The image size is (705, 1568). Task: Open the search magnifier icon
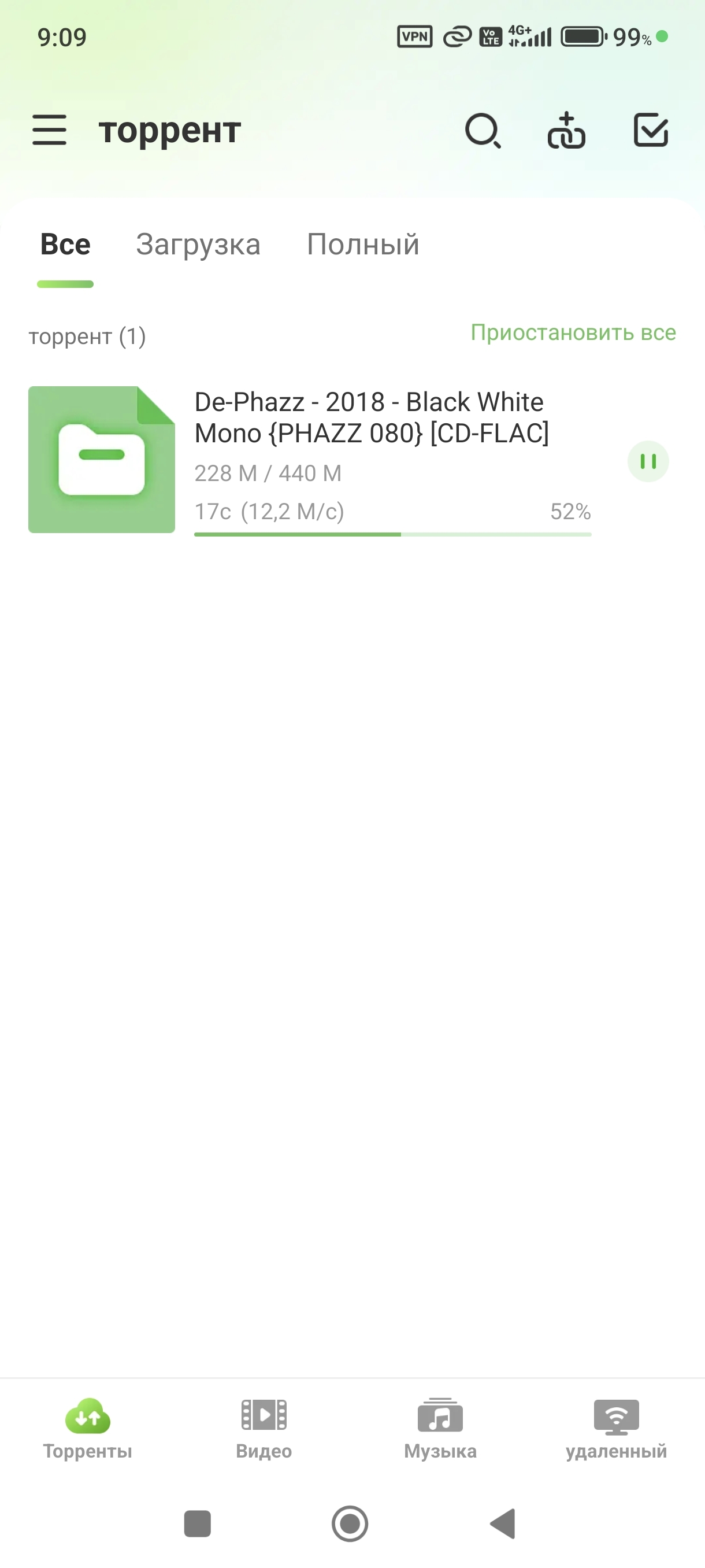(483, 130)
